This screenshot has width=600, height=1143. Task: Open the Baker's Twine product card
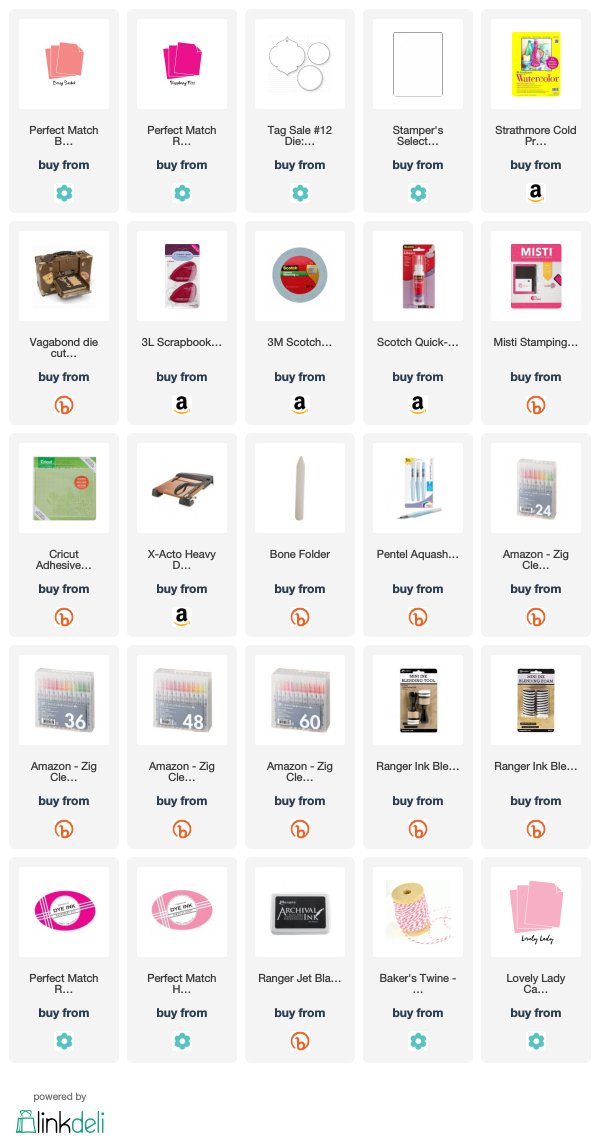(x=418, y=959)
